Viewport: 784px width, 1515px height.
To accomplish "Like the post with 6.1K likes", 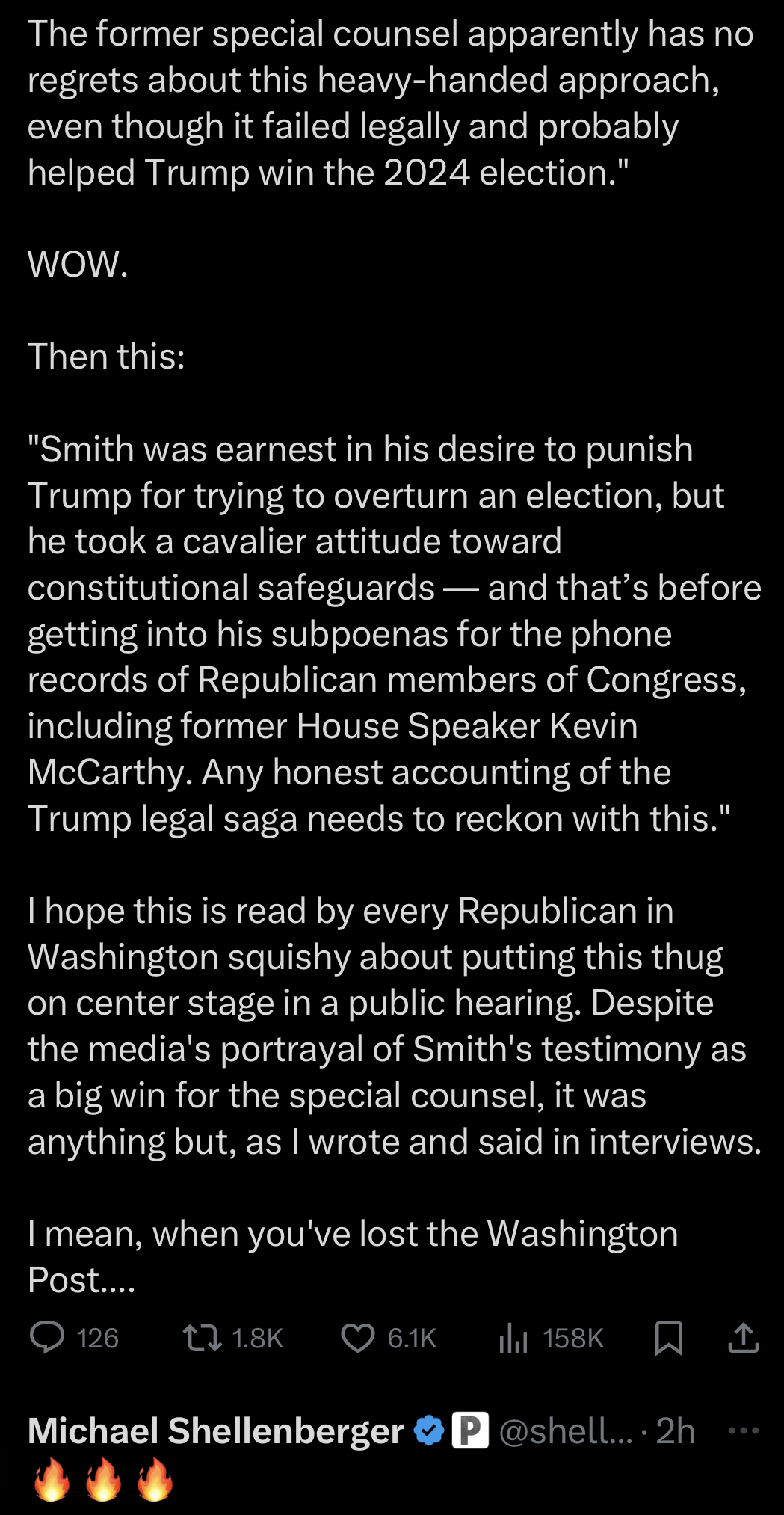I will [358, 1338].
